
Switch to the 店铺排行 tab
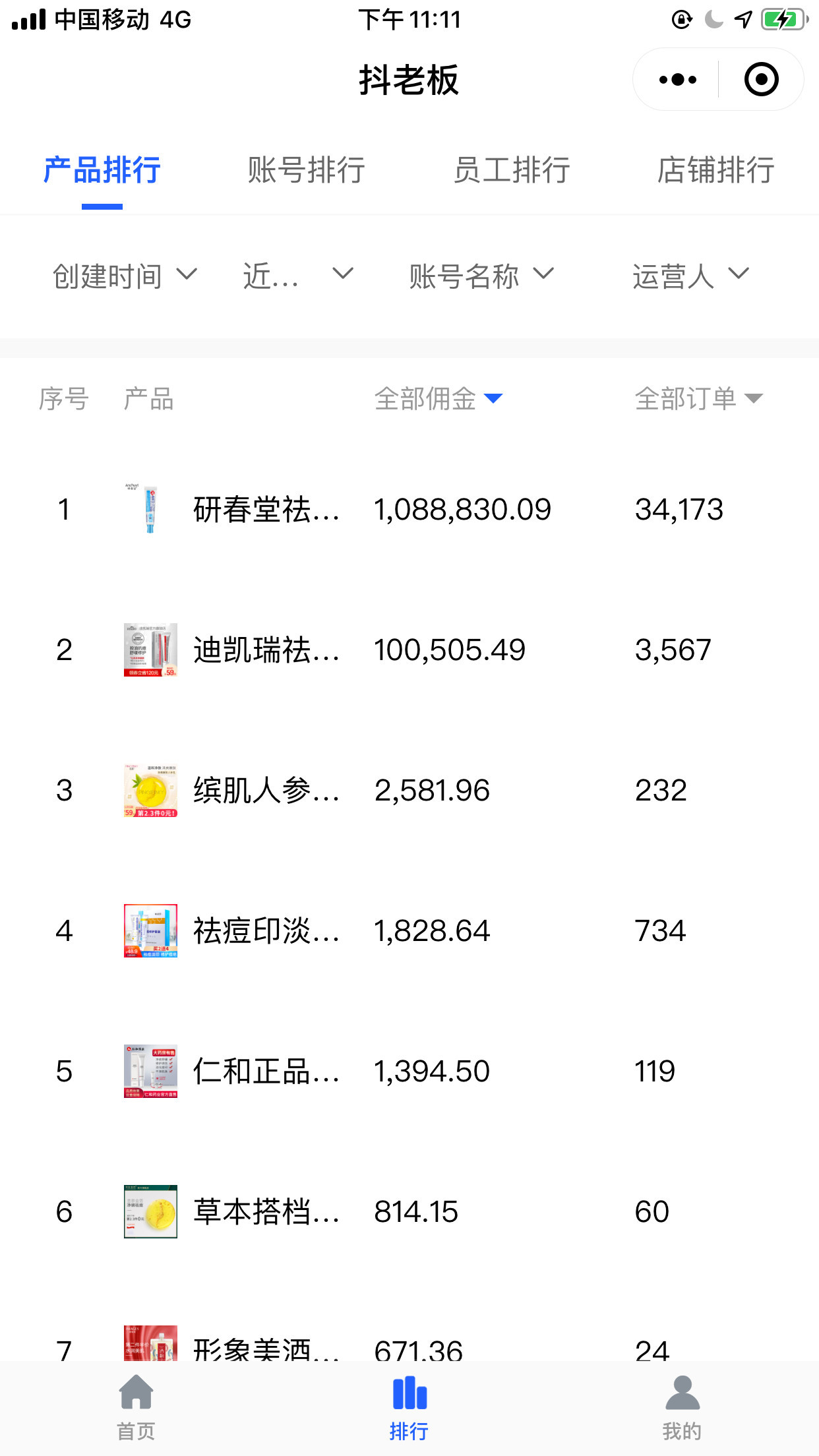[x=716, y=170]
